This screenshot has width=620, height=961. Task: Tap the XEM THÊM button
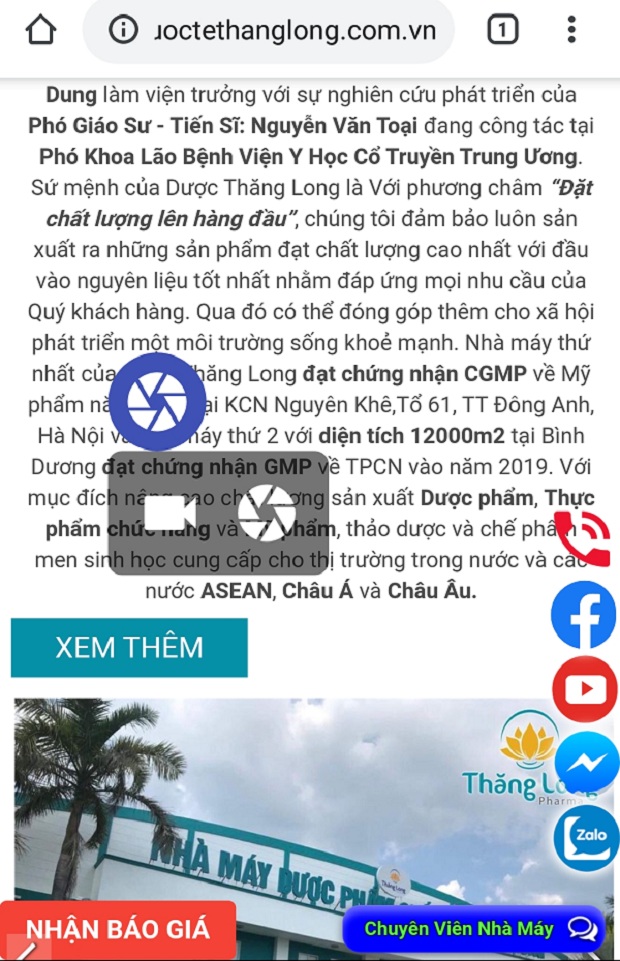point(129,648)
